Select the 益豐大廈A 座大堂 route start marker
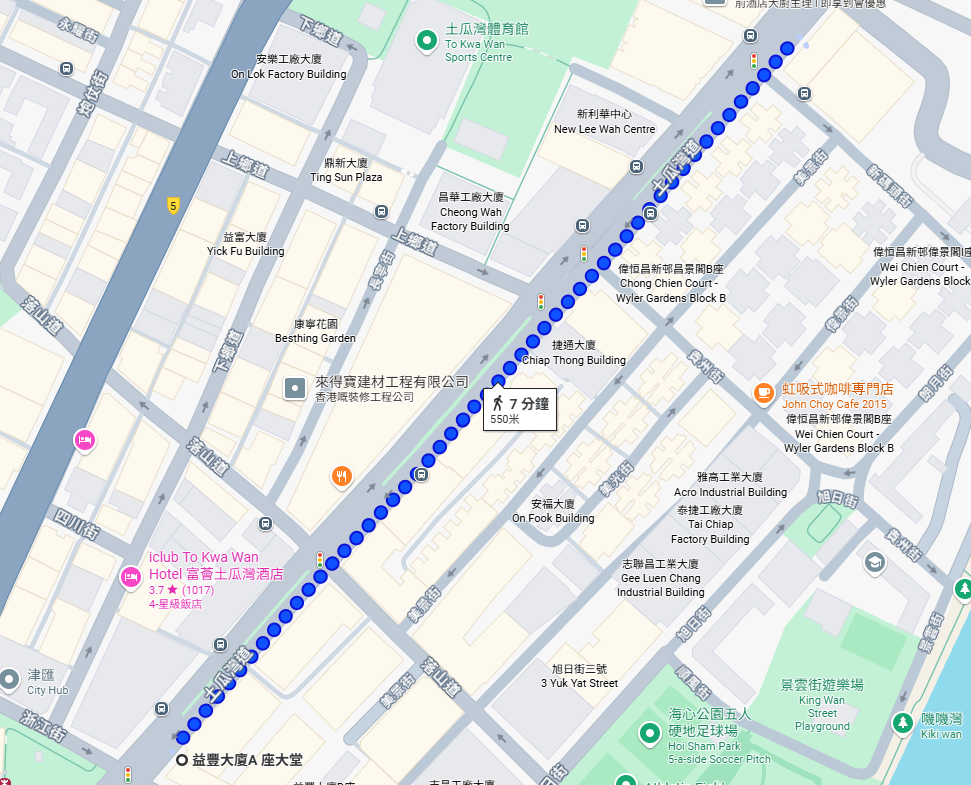 coord(182,760)
